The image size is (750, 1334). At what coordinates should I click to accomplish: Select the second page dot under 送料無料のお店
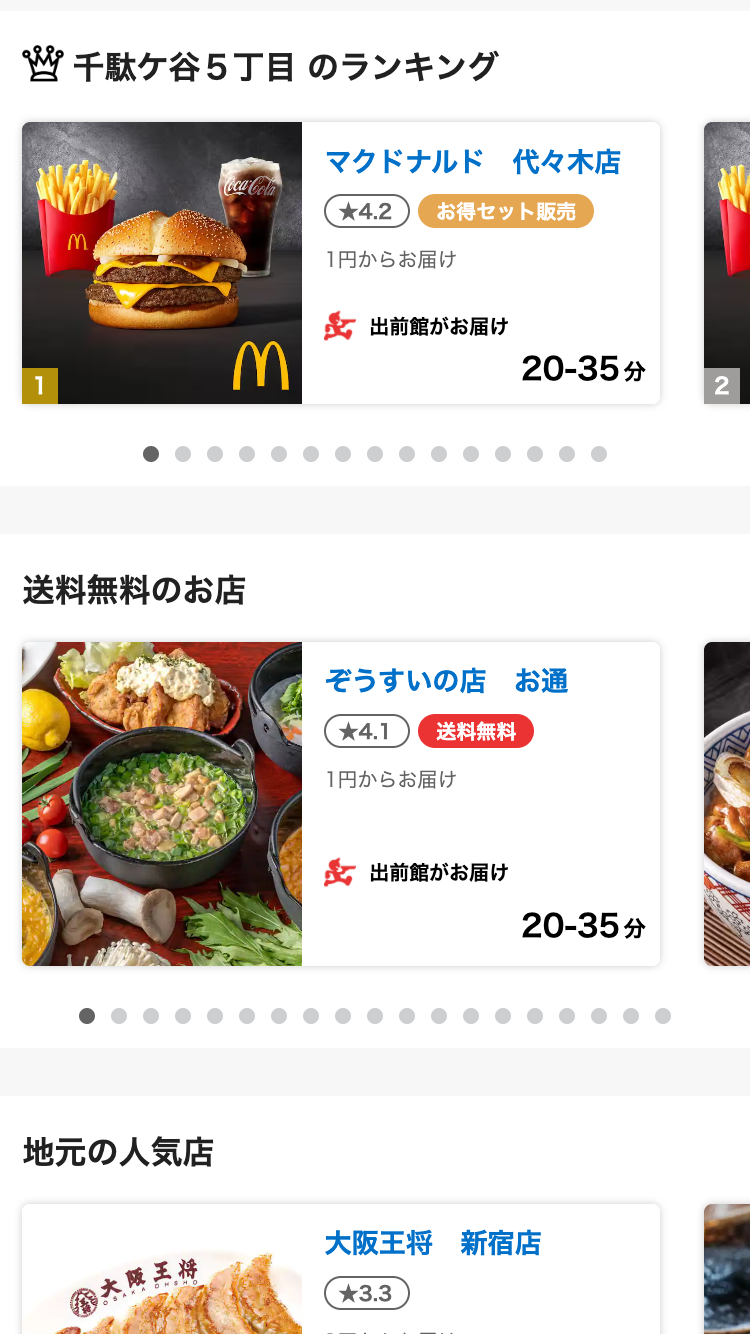click(119, 1016)
